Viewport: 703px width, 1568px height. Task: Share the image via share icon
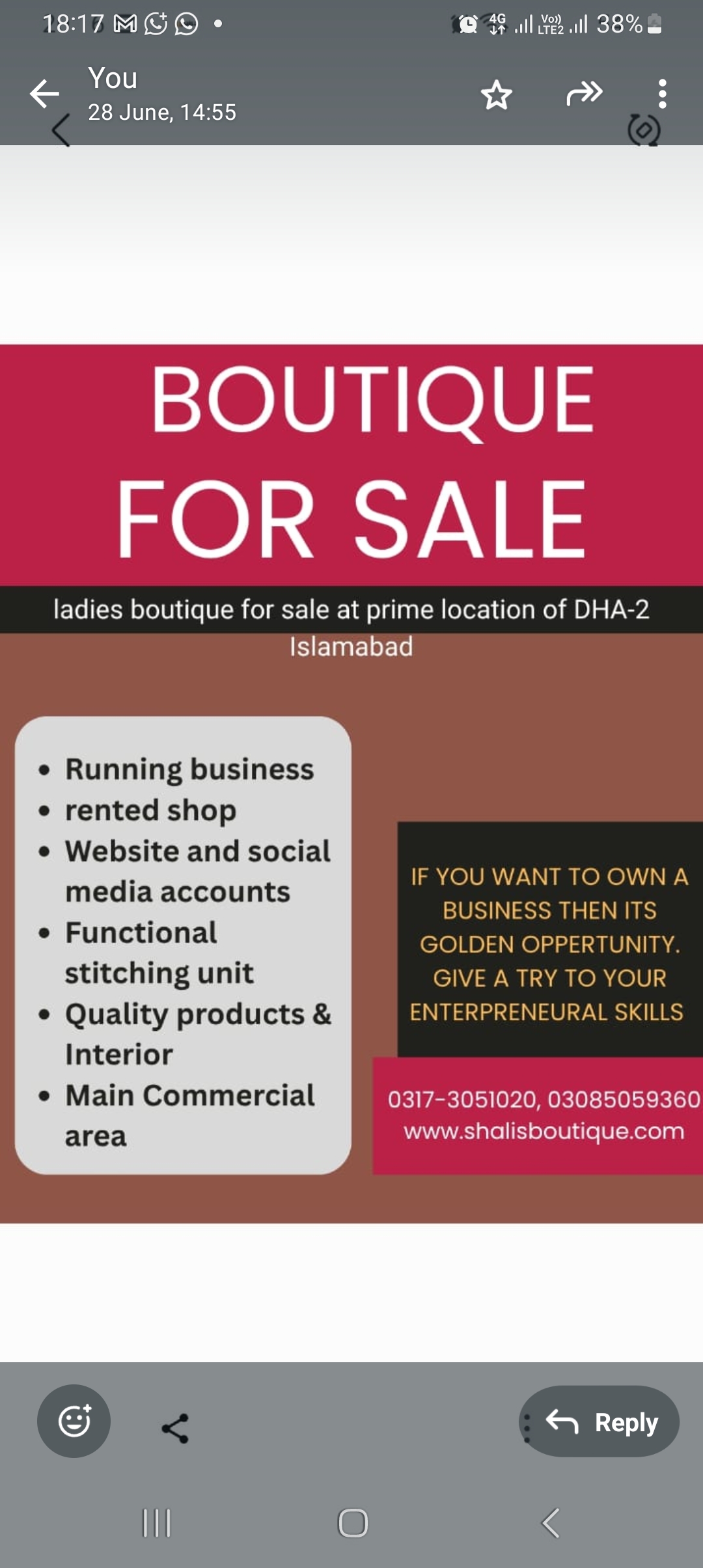(174, 1428)
